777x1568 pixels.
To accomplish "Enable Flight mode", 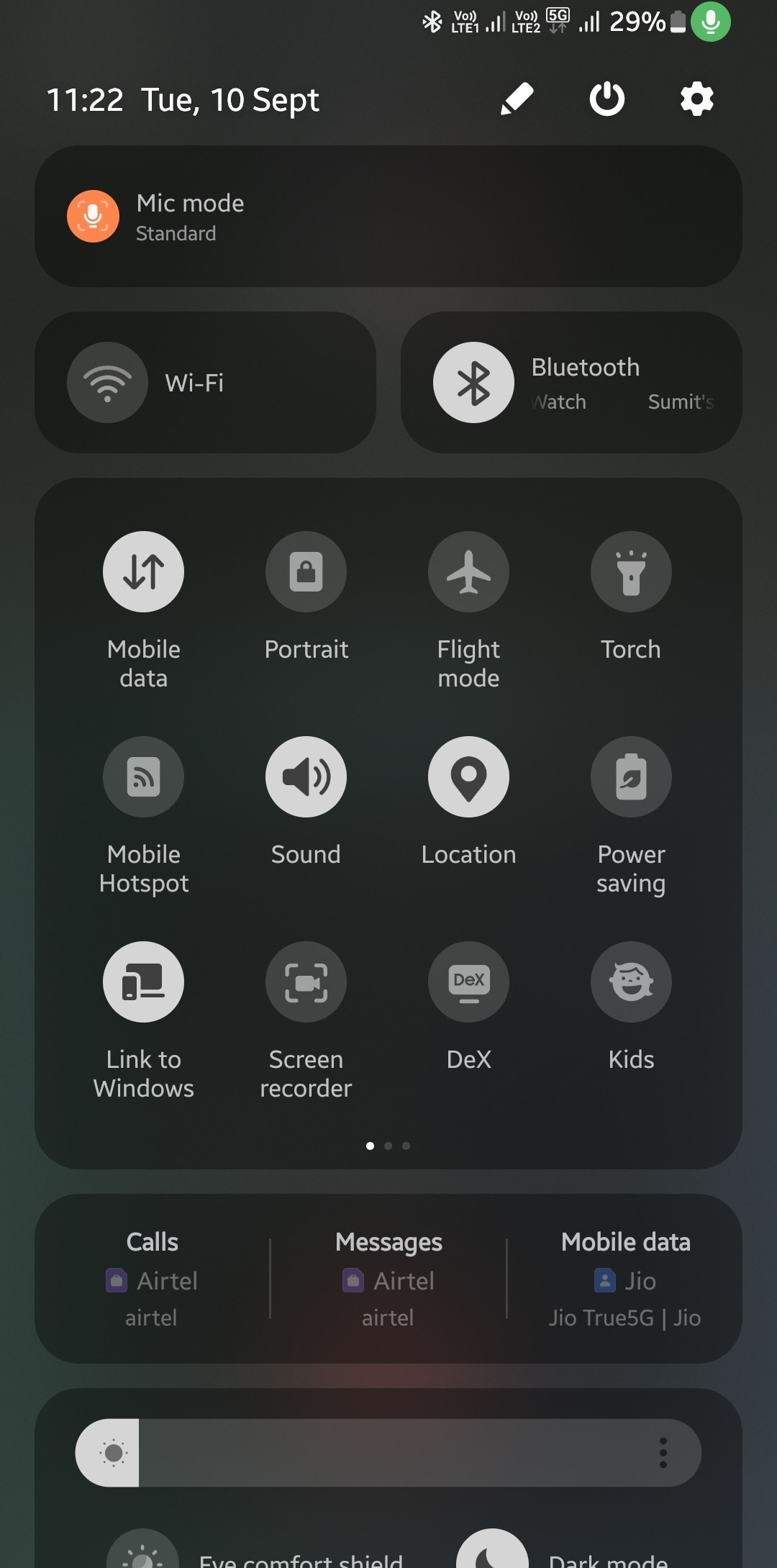I will coord(468,572).
